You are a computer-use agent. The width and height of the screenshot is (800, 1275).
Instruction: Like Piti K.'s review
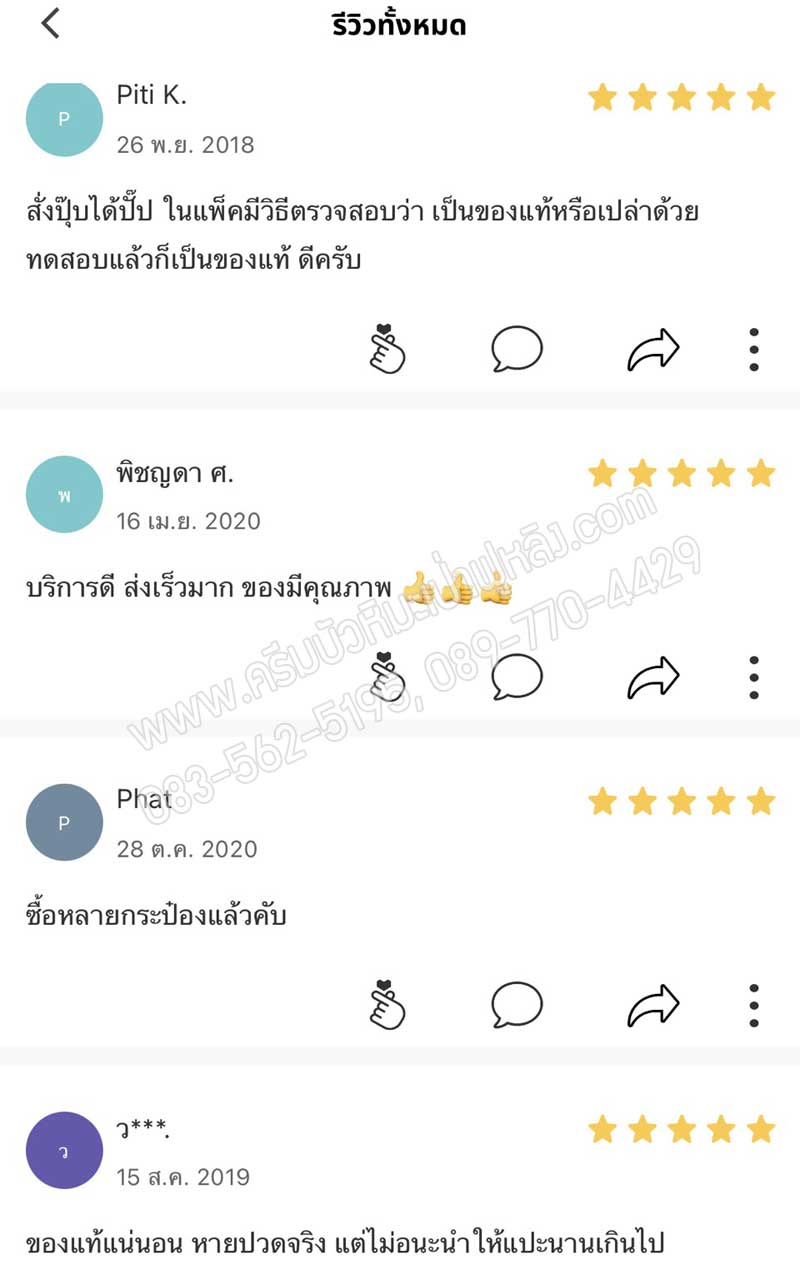pos(386,350)
